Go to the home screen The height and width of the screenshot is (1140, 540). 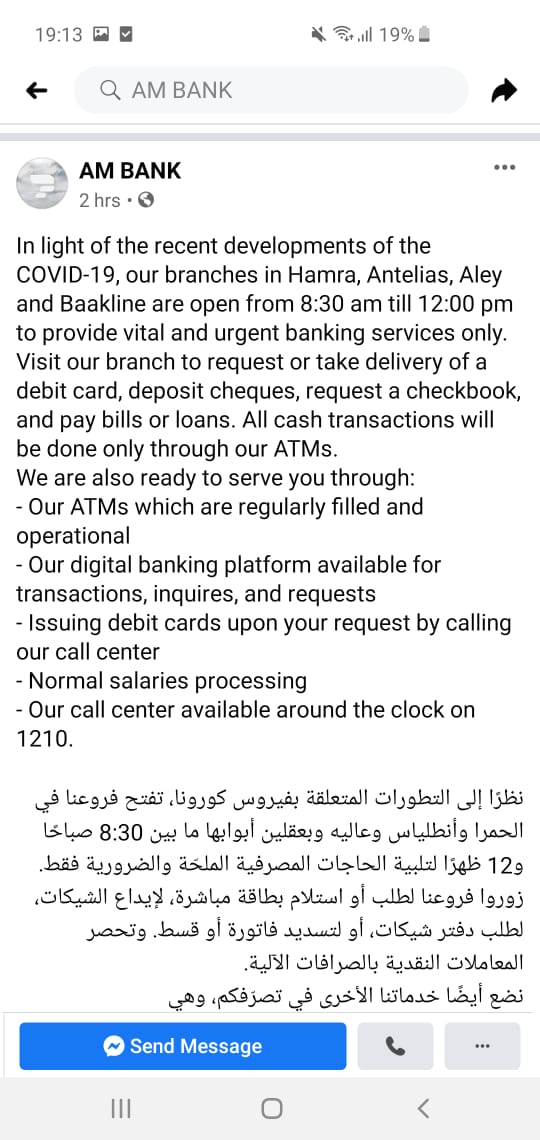click(271, 1108)
